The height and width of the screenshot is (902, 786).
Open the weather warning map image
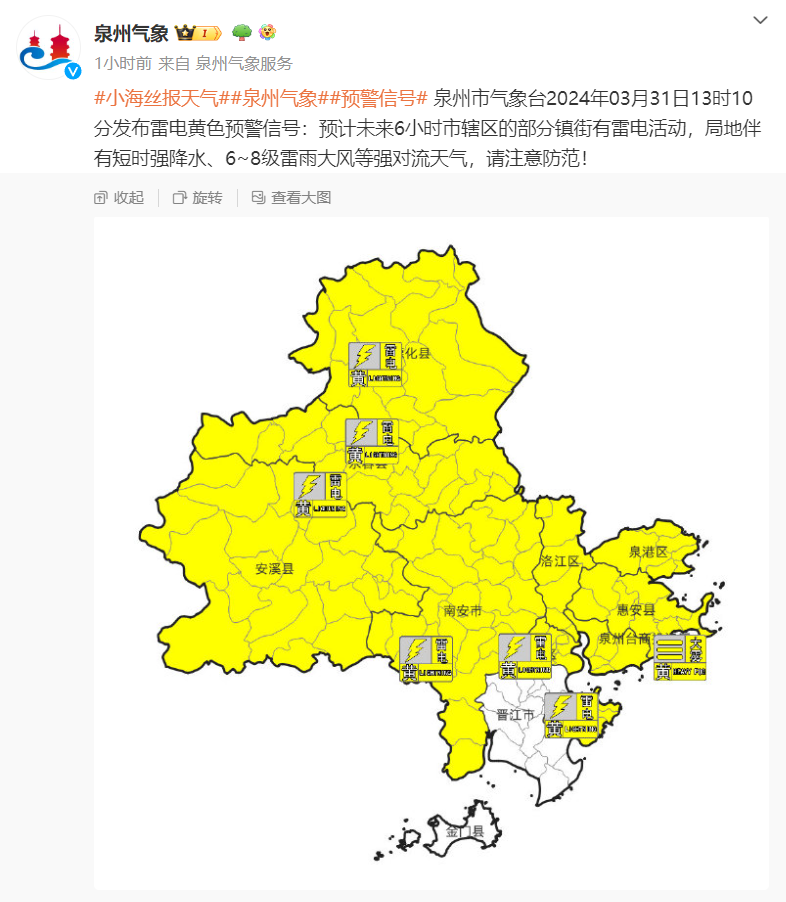(431, 552)
